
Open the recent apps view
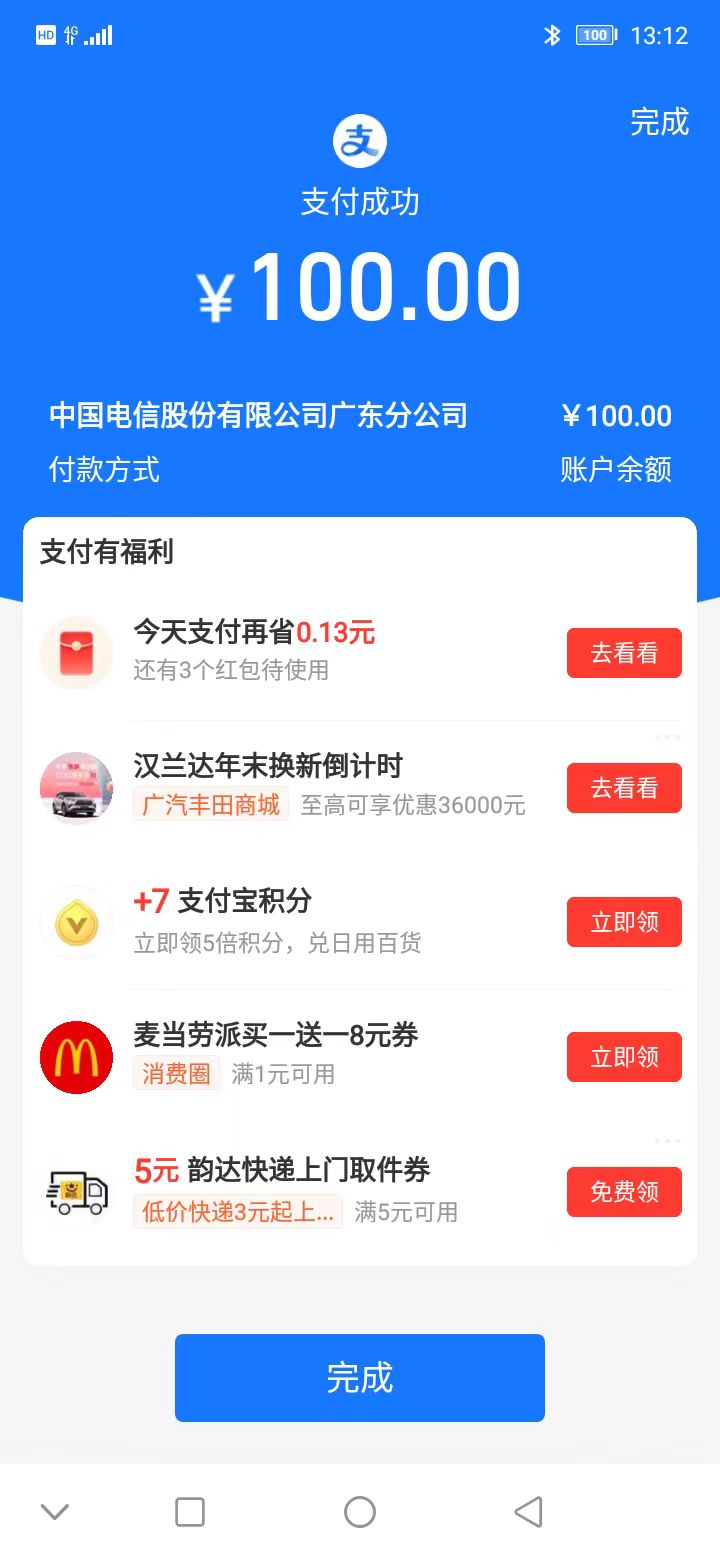point(190,1512)
